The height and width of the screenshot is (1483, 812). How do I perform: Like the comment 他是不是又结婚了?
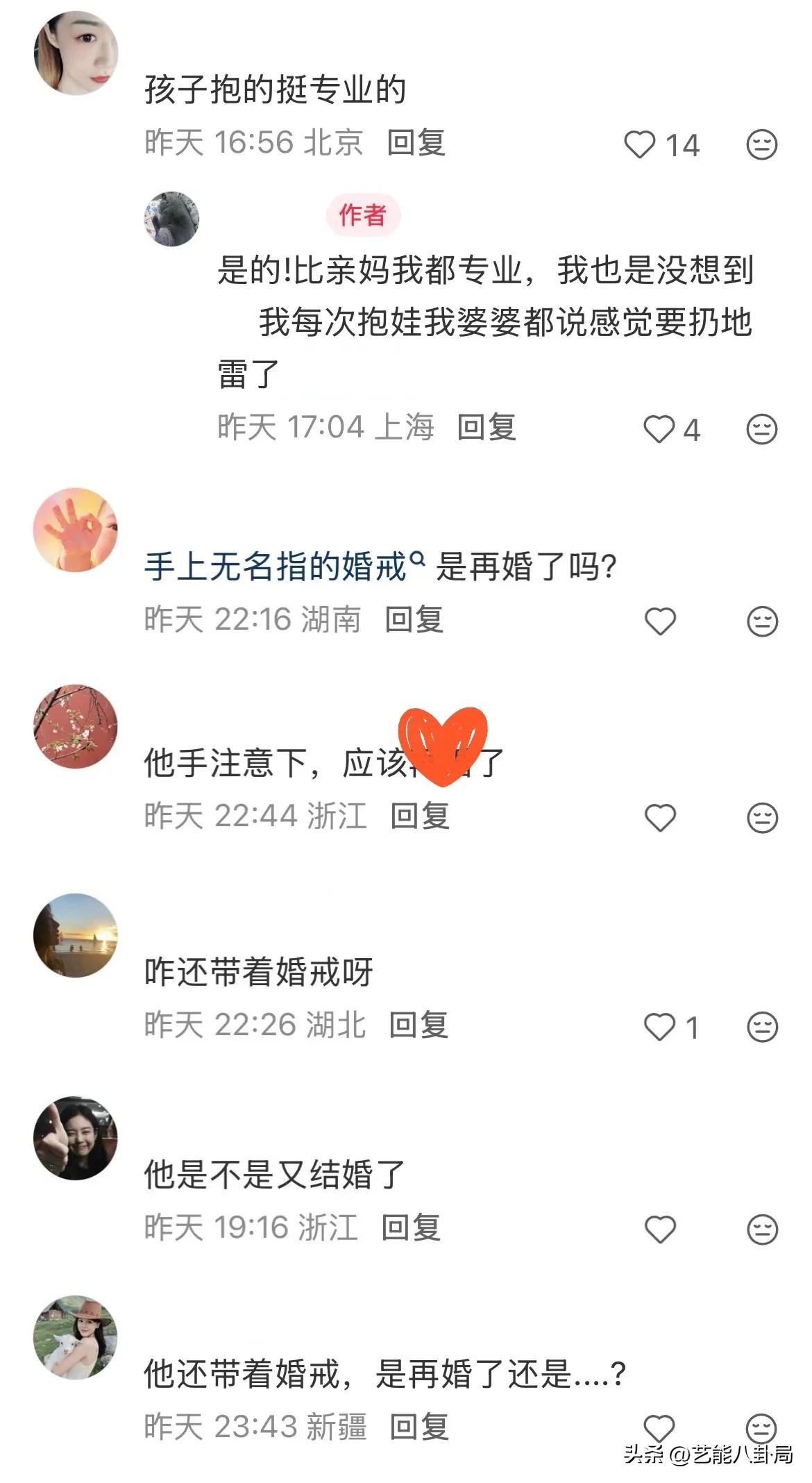[x=660, y=1230]
